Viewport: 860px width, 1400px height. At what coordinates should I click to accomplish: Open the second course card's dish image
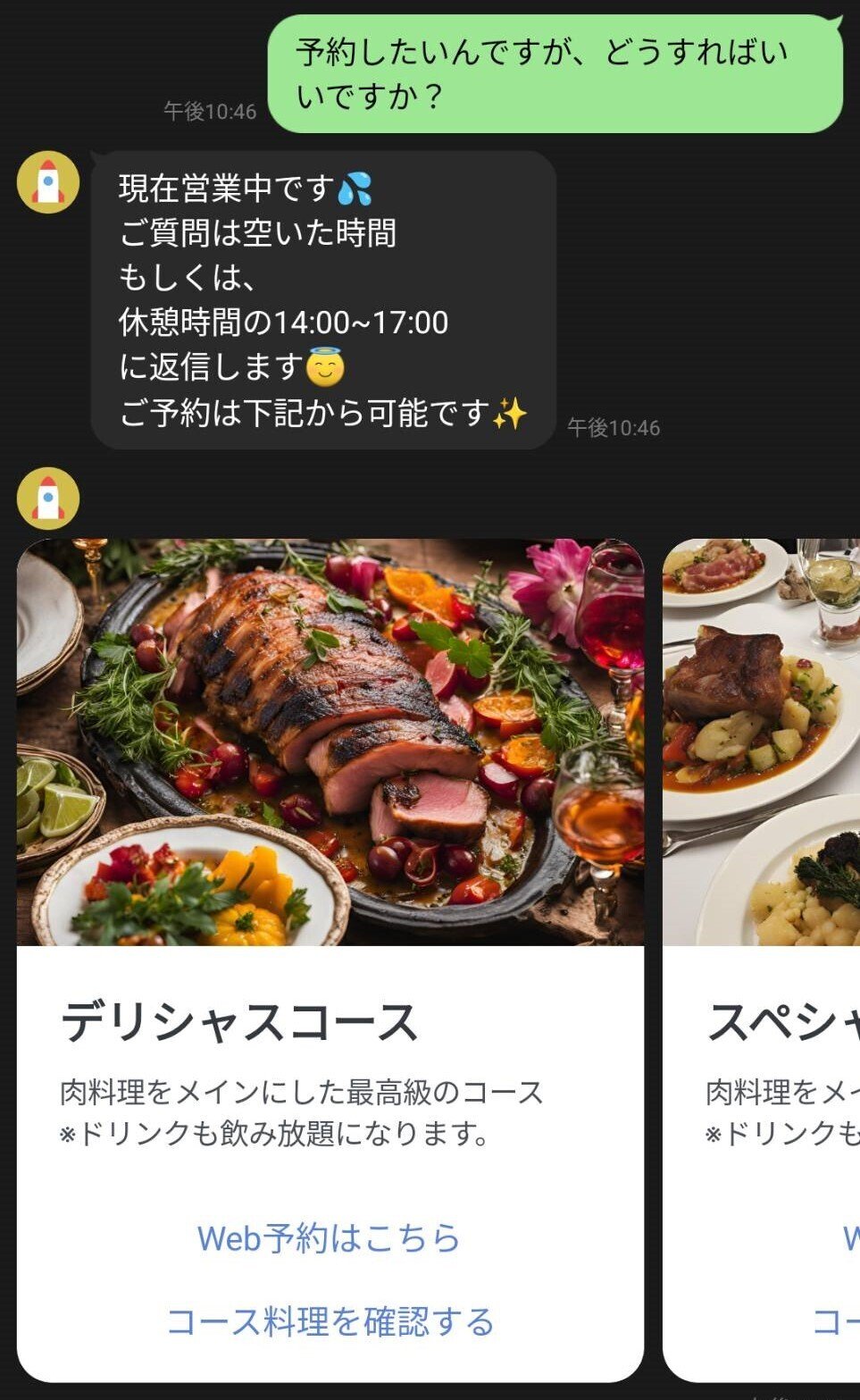[761, 742]
